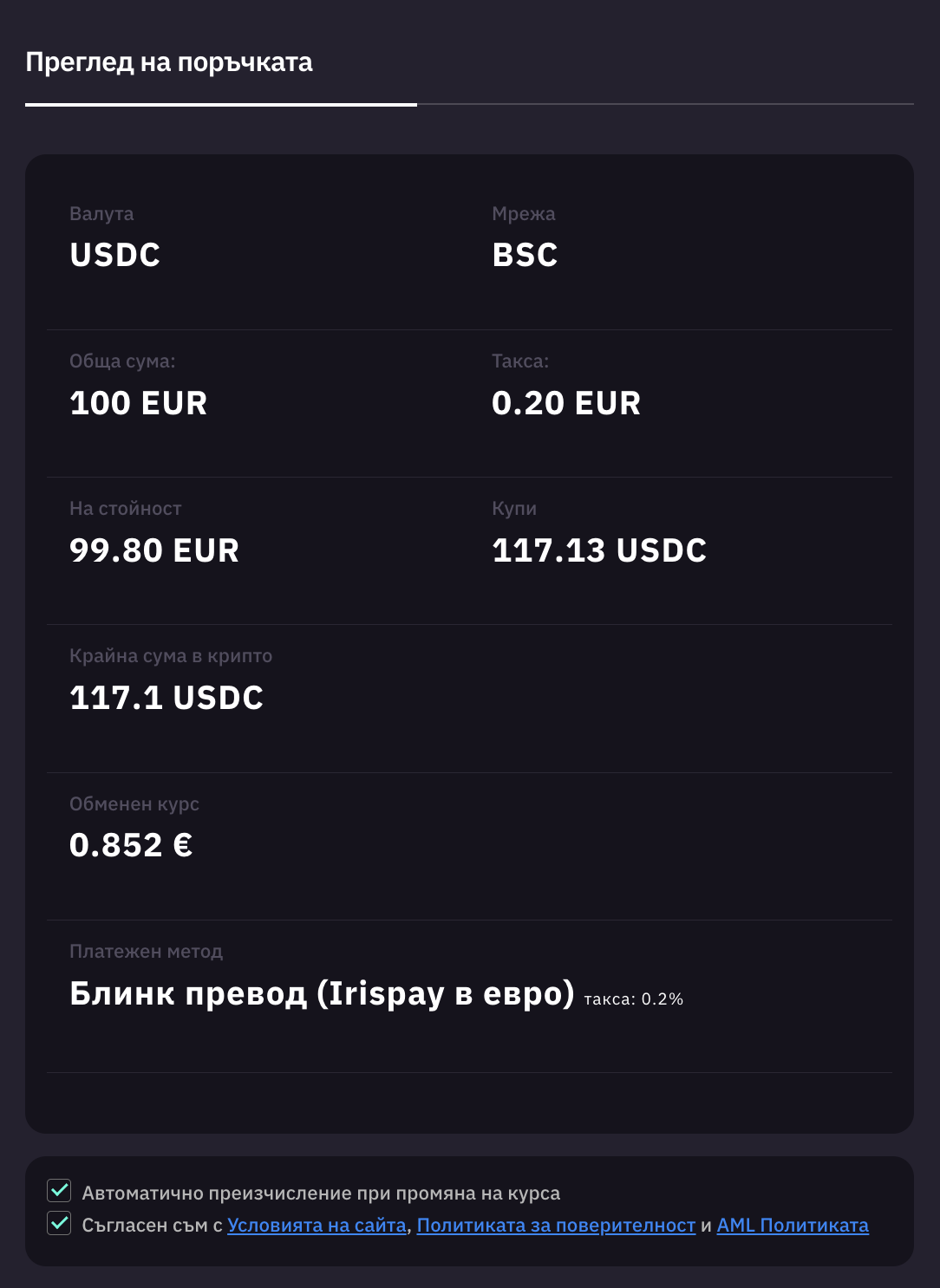Open Политиката за поверителност link
940x1288 pixels.
click(556, 1226)
